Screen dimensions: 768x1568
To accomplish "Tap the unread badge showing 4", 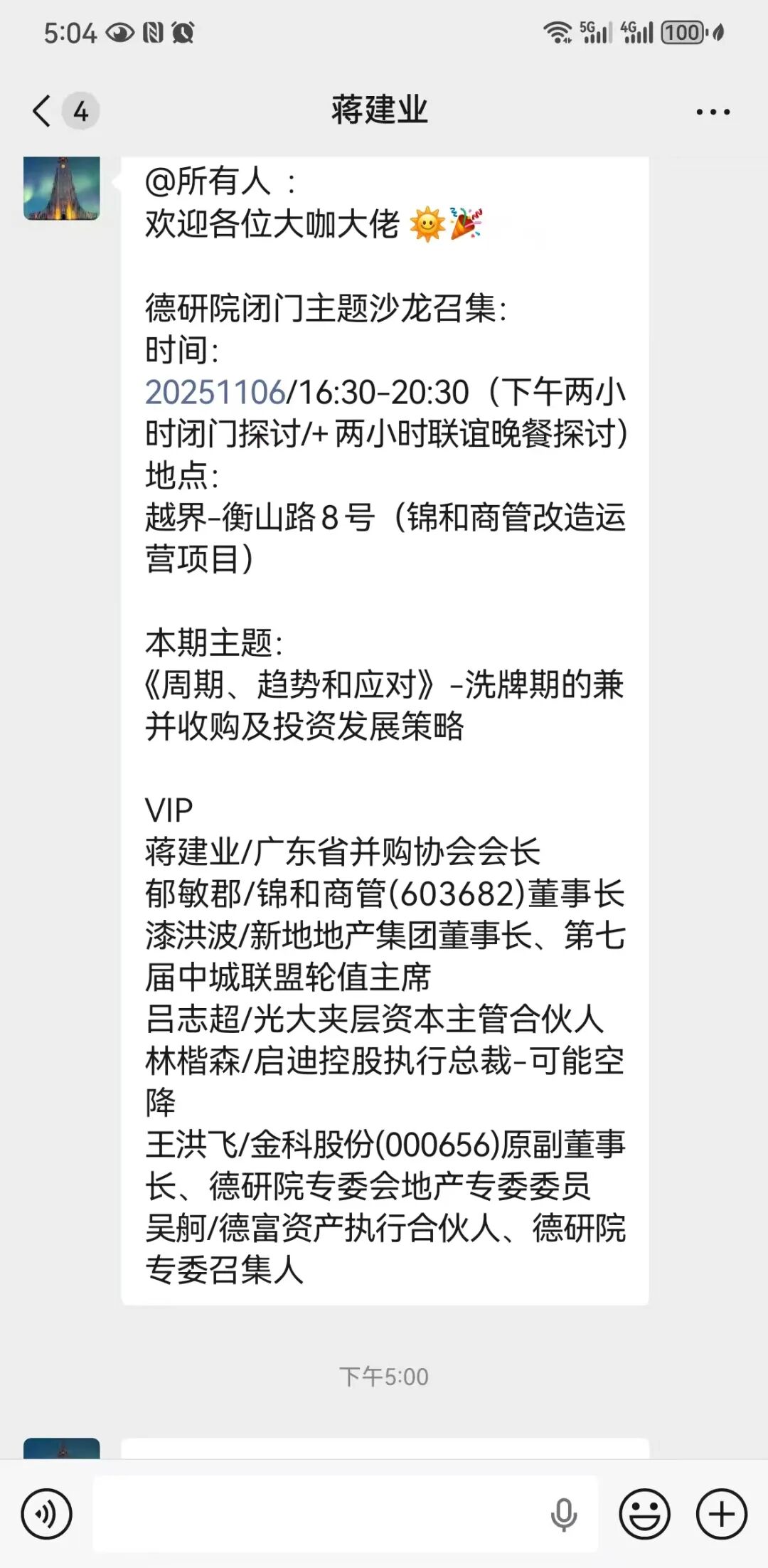I will (80, 112).
